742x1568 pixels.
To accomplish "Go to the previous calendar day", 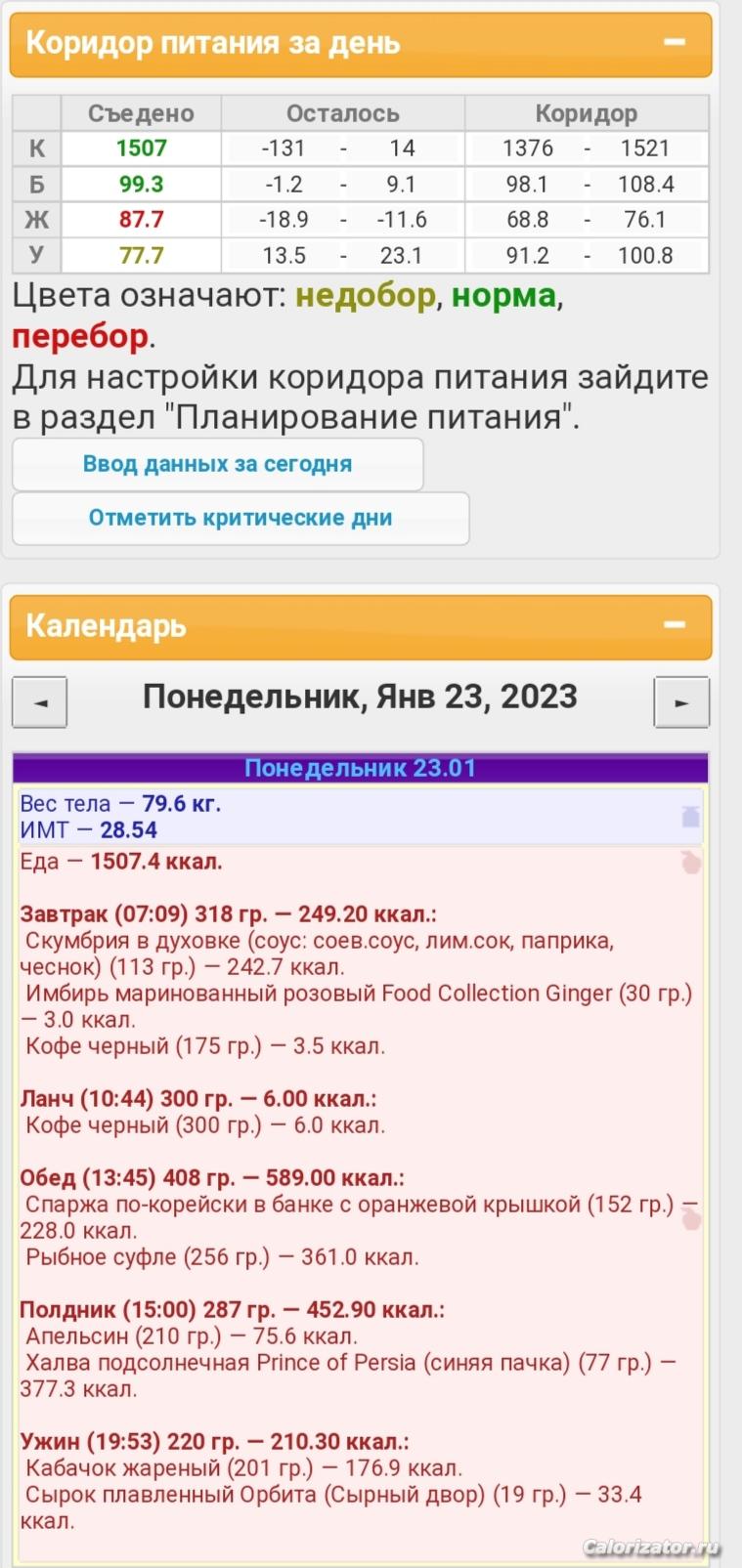I will (40, 702).
